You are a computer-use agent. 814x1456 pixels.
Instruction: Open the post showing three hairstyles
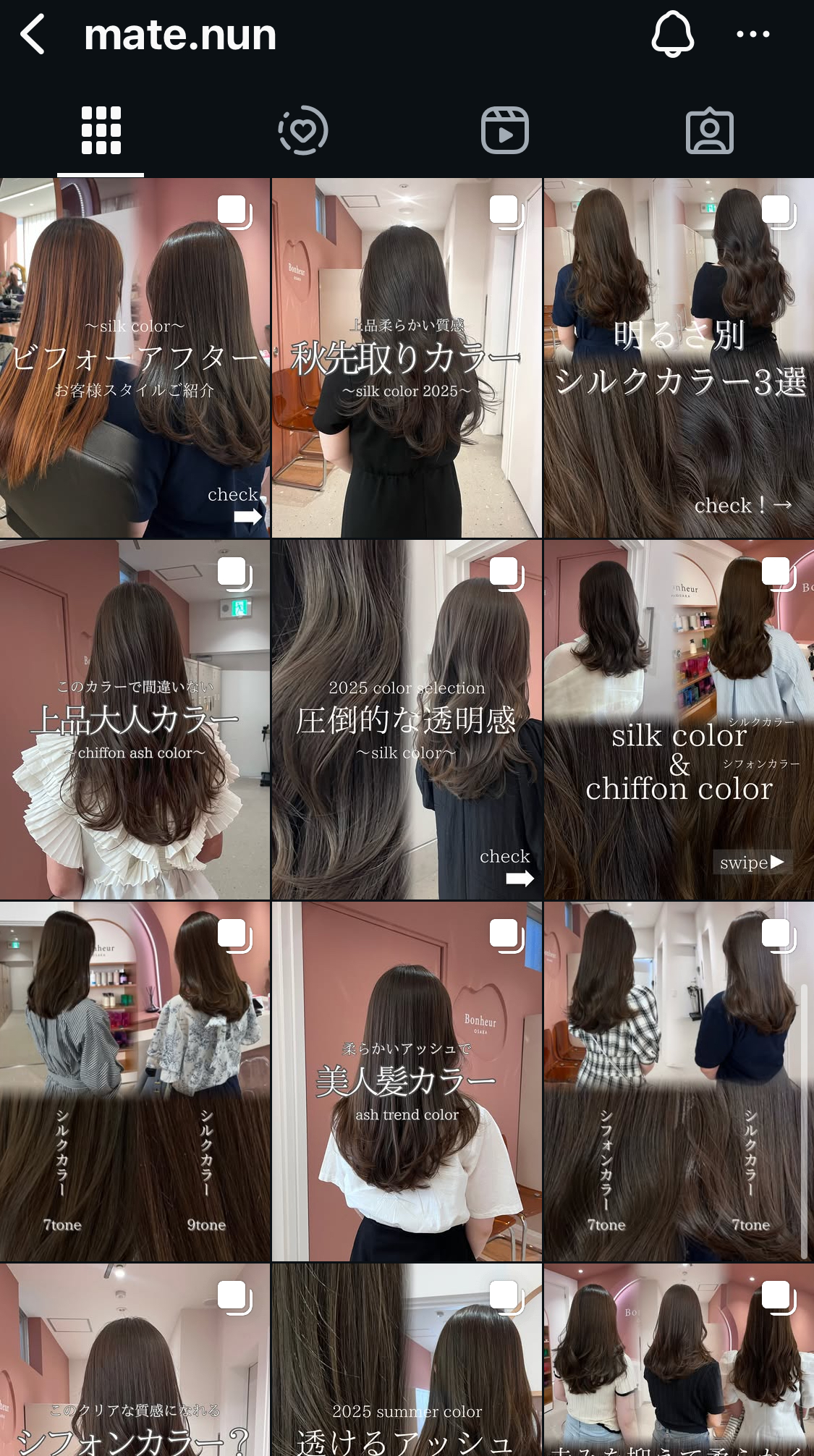pyautogui.click(x=679, y=1360)
